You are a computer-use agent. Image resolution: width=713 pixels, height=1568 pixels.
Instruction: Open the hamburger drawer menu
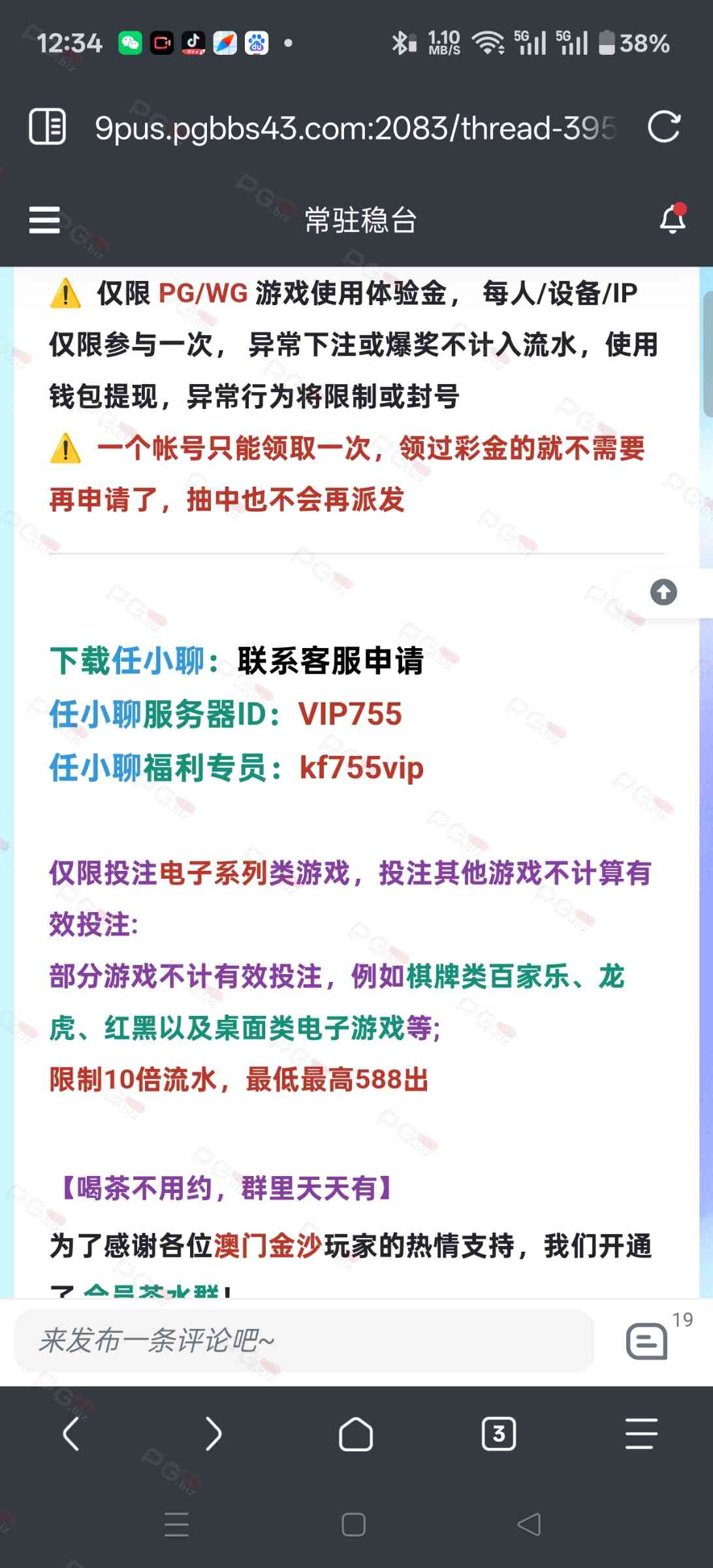(x=44, y=220)
